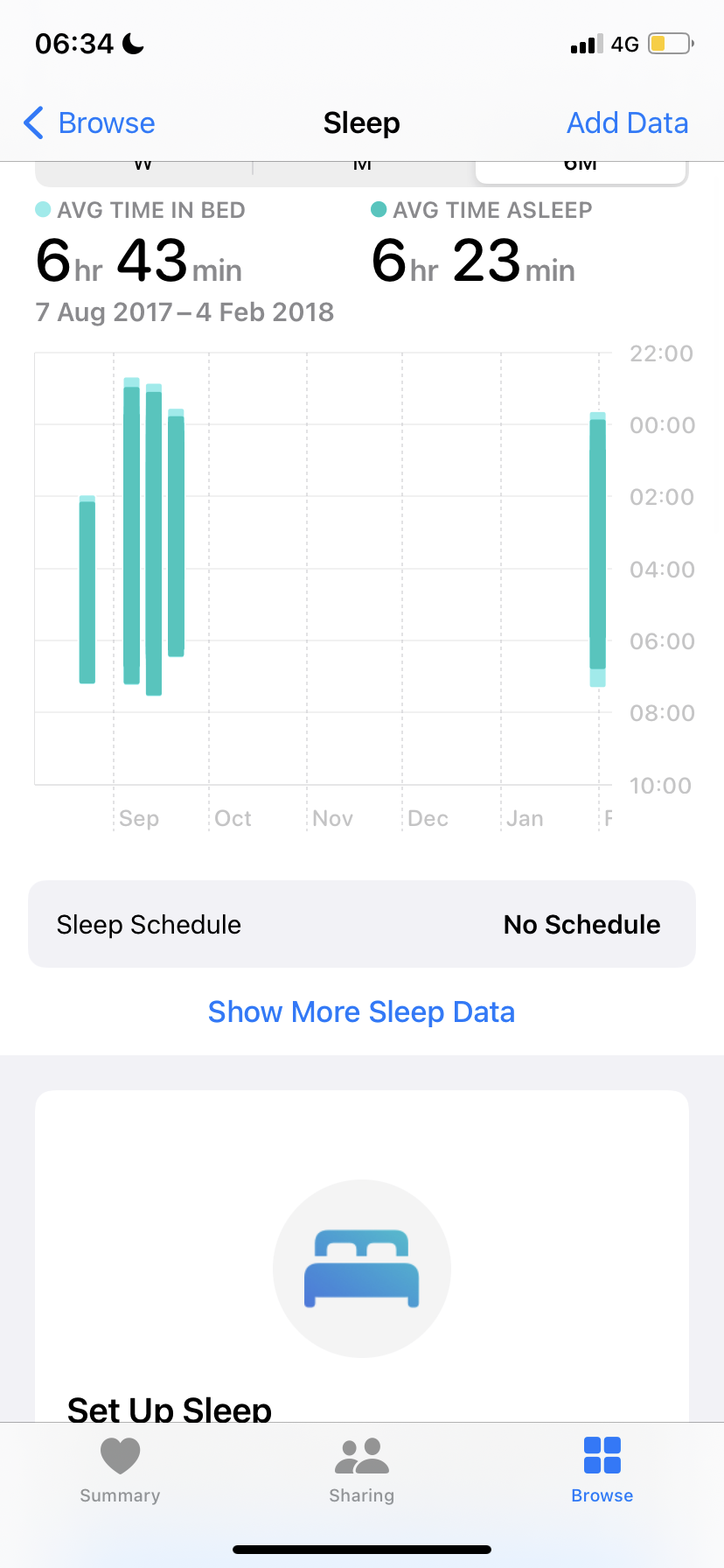Select the Sleep title header
Viewport: 724px width, 1568px height.
[x=361, y=123]
